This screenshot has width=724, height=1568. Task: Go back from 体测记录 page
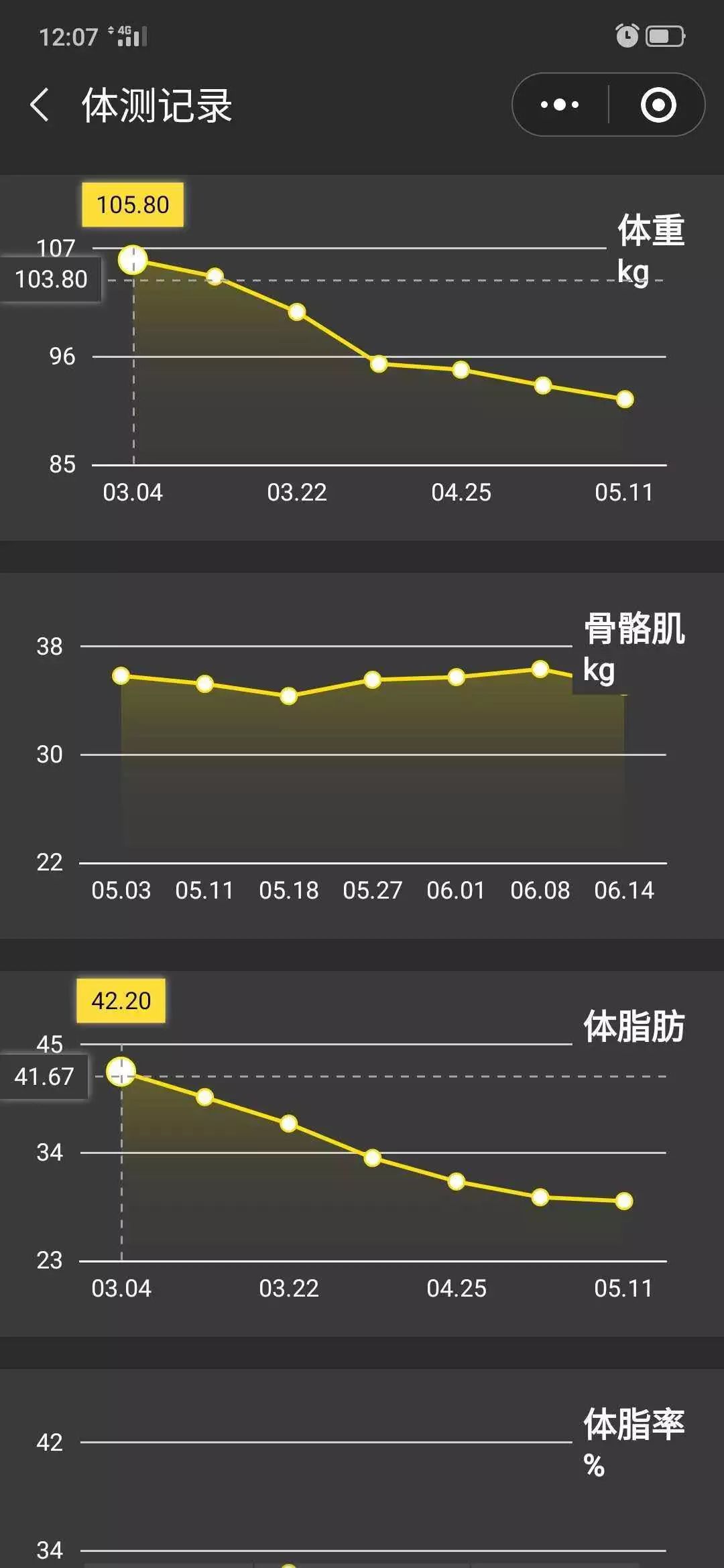pos(40,105)
